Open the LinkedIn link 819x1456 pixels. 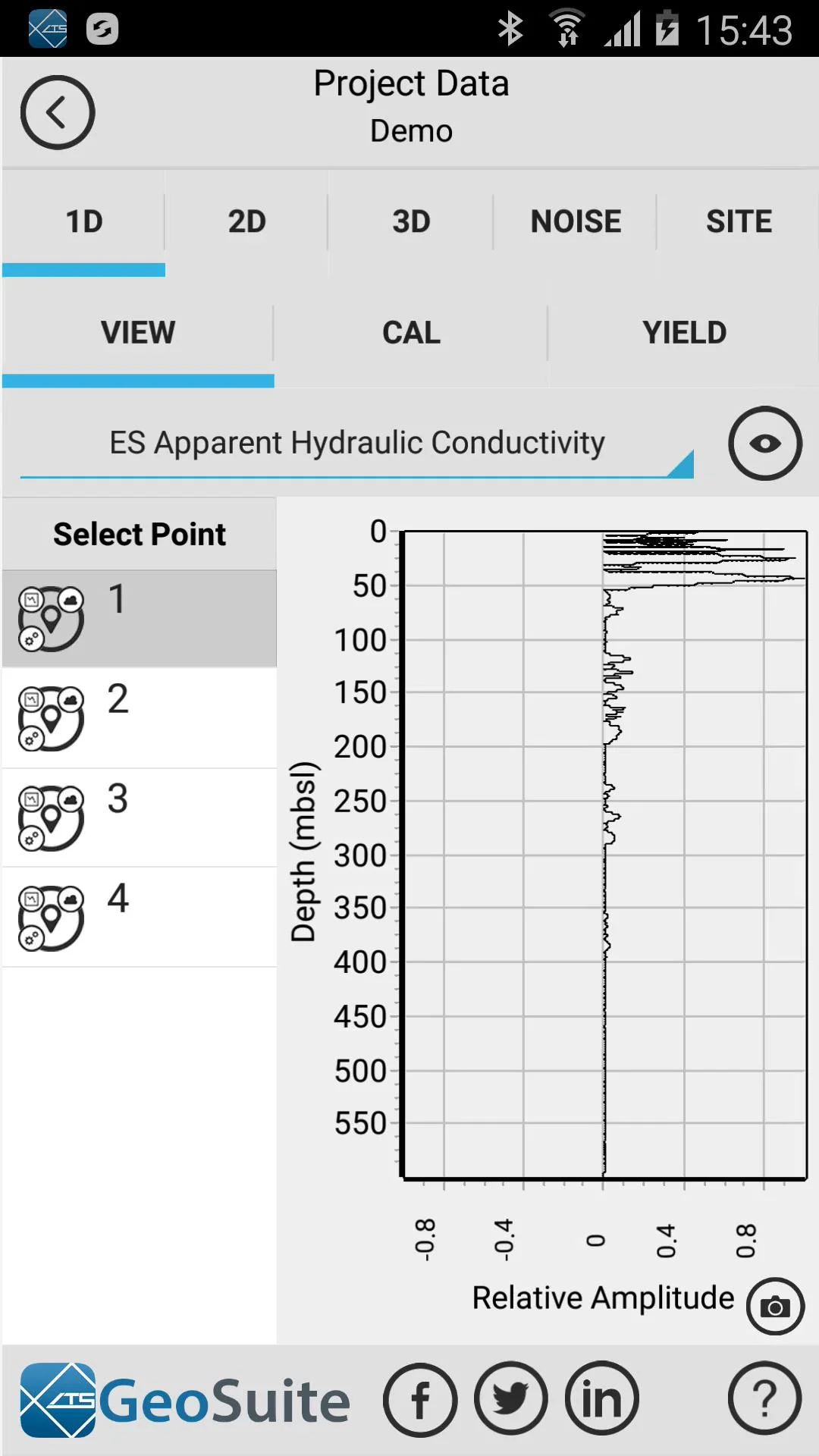tap(602, 1398)
